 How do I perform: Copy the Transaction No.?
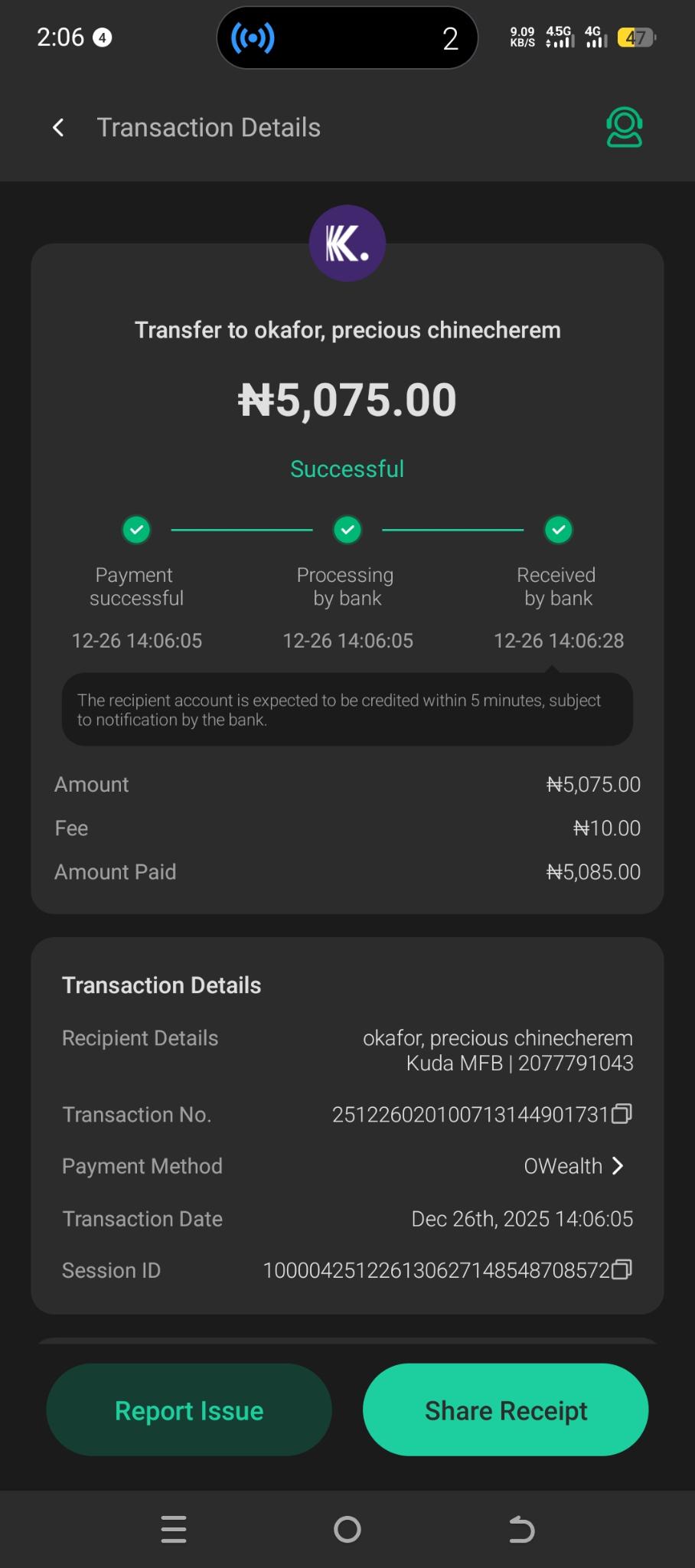(x=622, y=1114)
